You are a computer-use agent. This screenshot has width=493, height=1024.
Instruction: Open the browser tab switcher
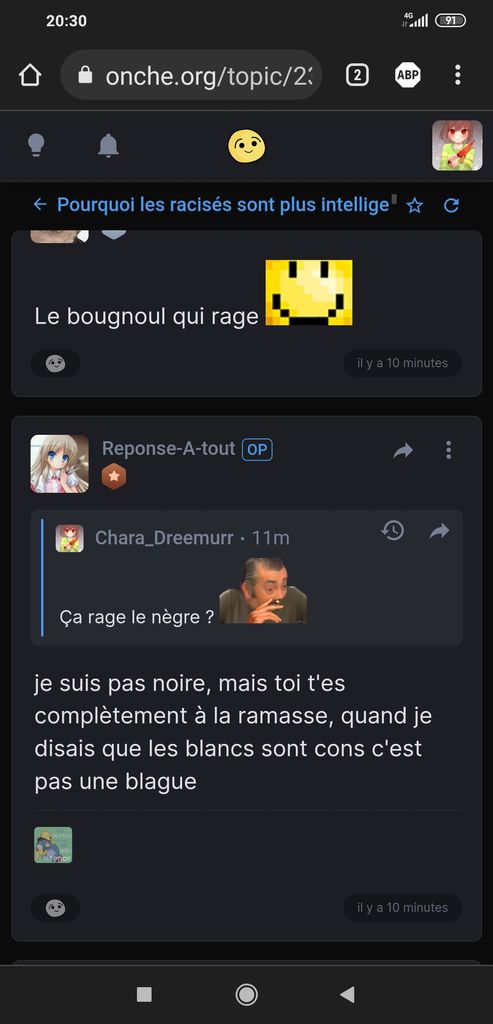tap(357, 75)
